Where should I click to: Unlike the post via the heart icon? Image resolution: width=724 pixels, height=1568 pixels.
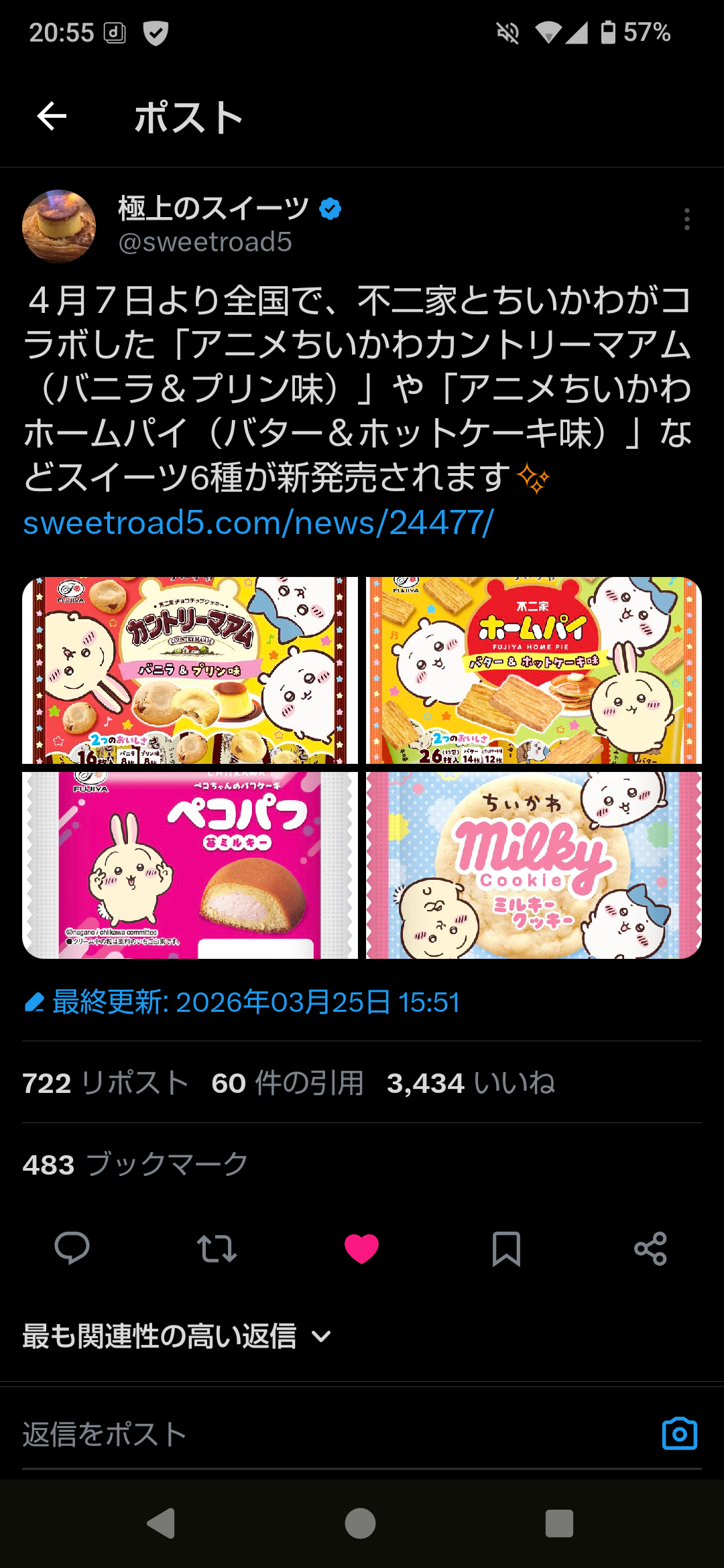tap(362, 1248)
